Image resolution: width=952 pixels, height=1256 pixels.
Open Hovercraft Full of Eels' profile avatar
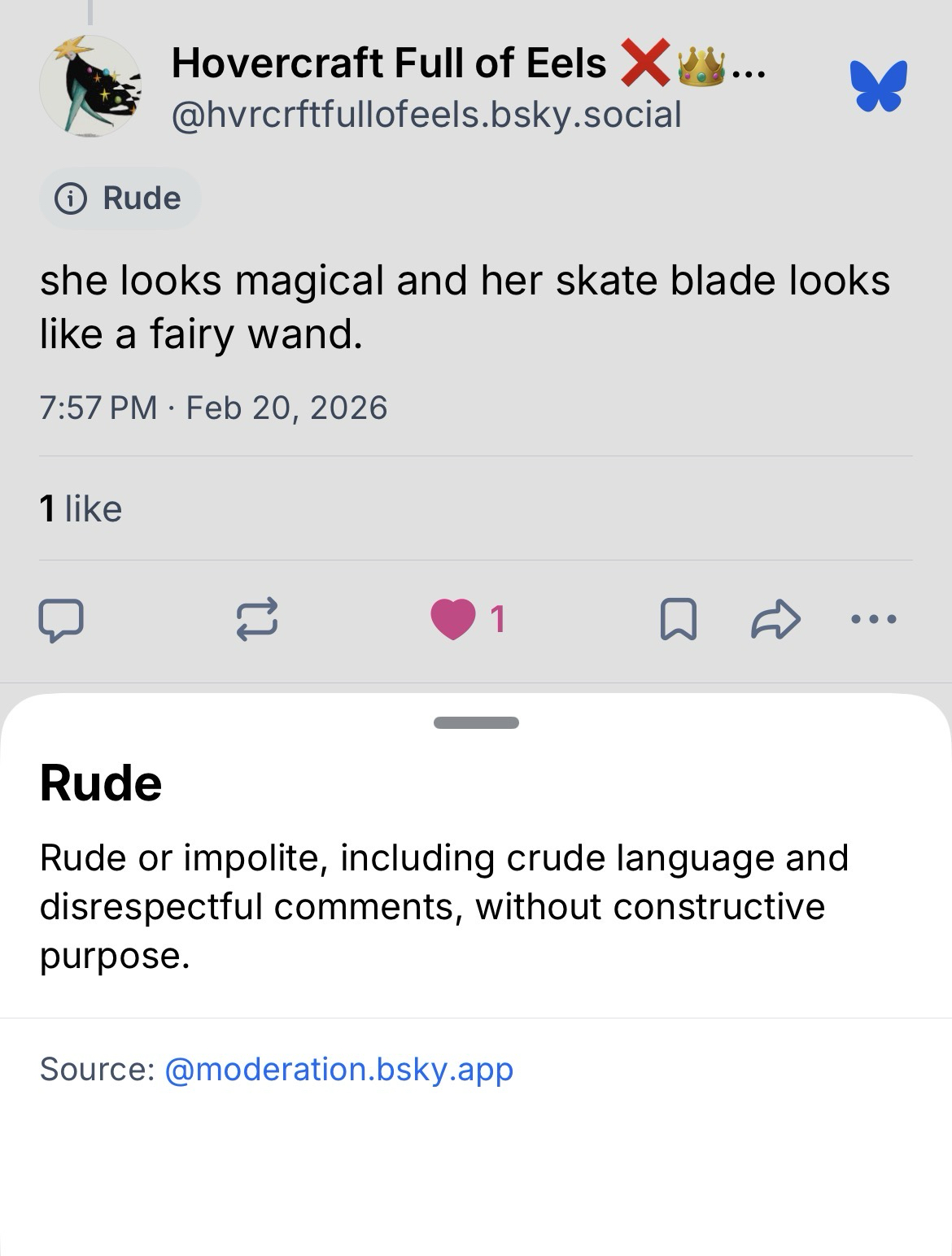(90, 86)
